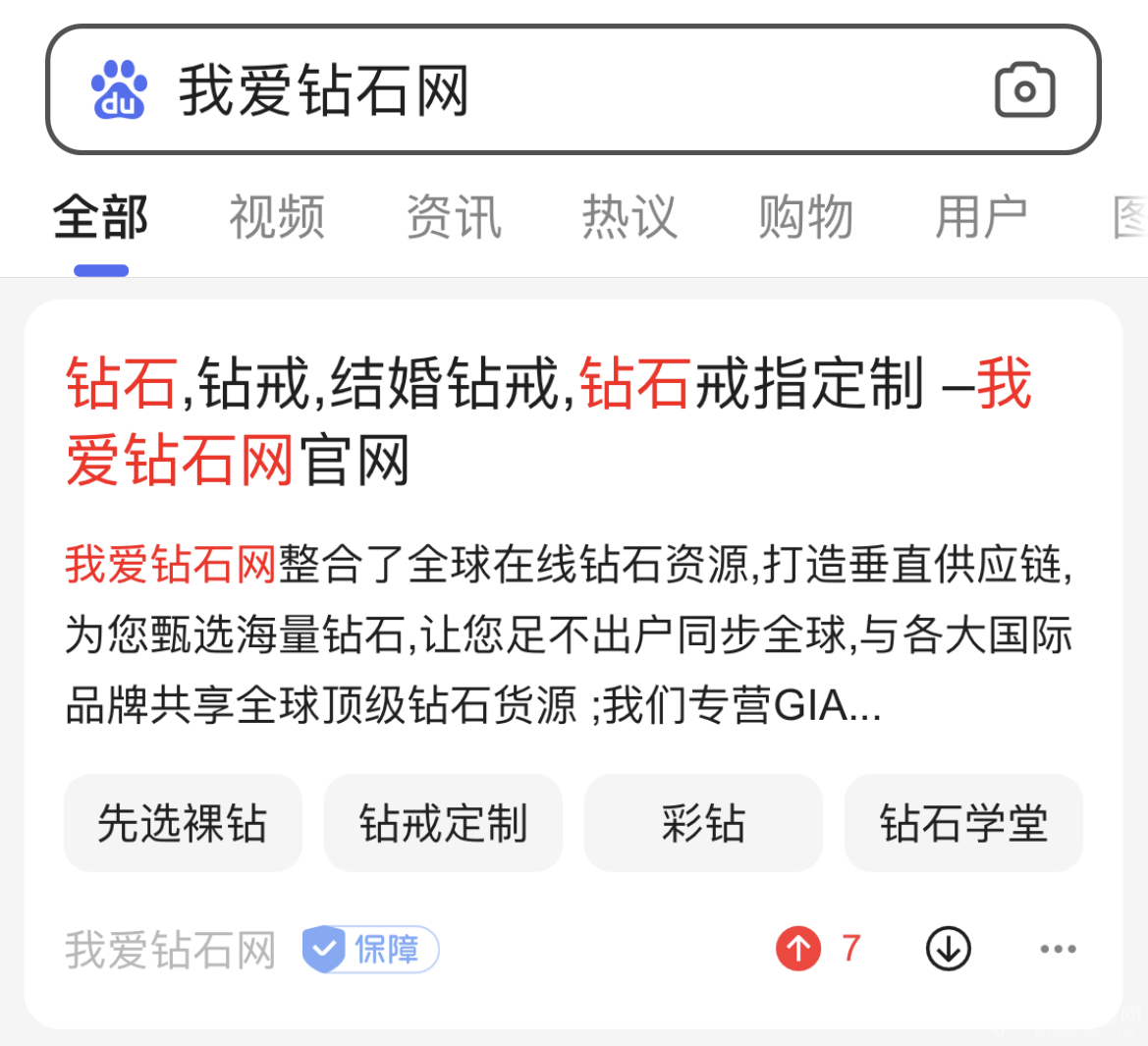Open camera image search
Screen dimensions: 1148x1046
point(1024,90)
